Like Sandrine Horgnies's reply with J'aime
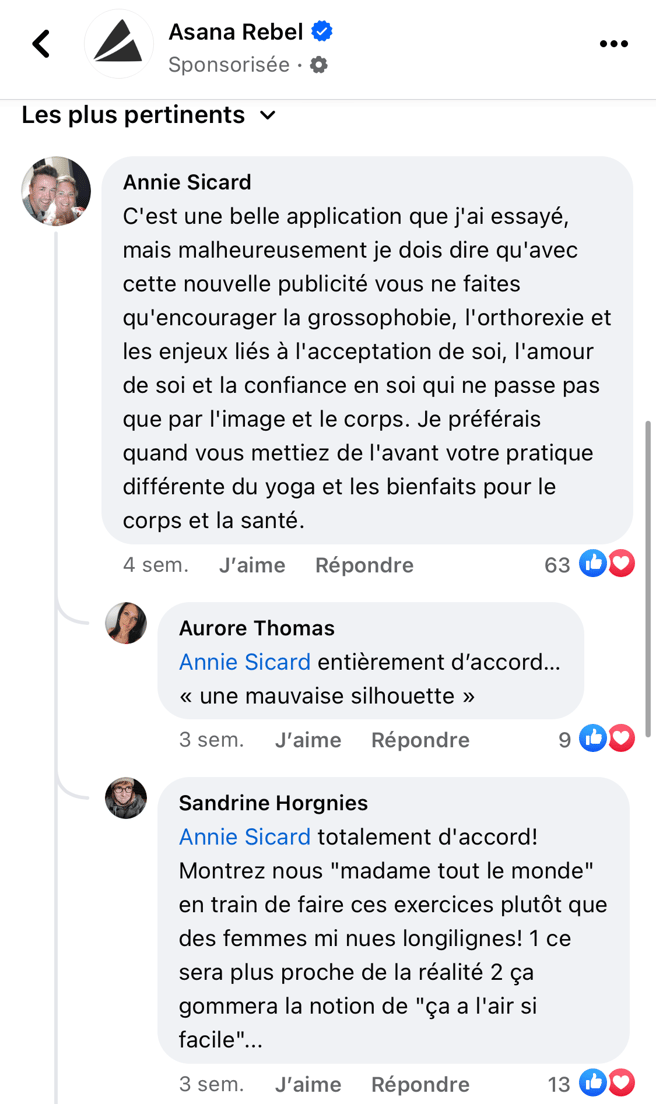The image size is (656, 1104). tap(308, 1084)
